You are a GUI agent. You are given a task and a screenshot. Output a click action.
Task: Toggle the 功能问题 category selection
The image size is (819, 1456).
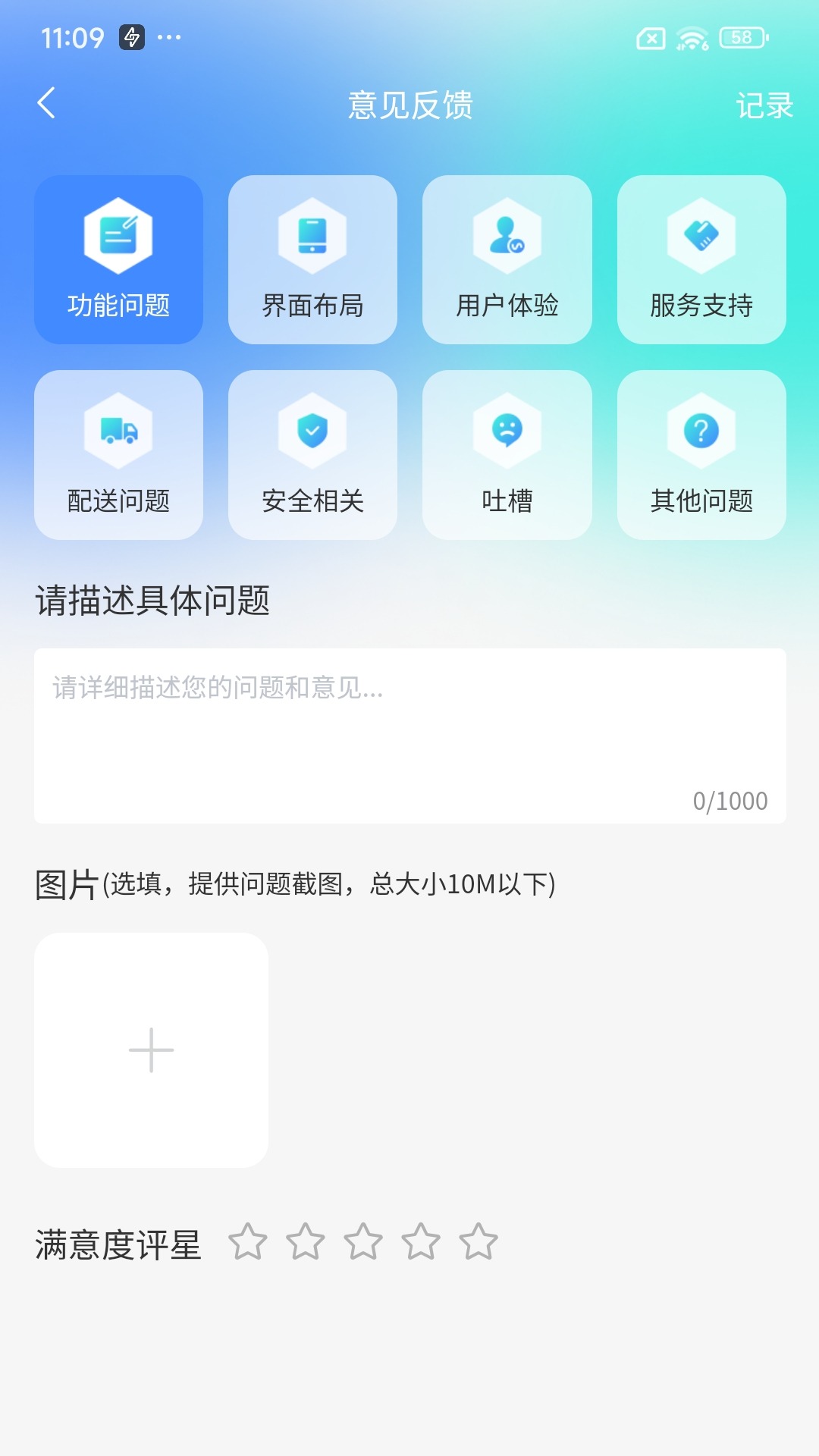coord(118,258)
